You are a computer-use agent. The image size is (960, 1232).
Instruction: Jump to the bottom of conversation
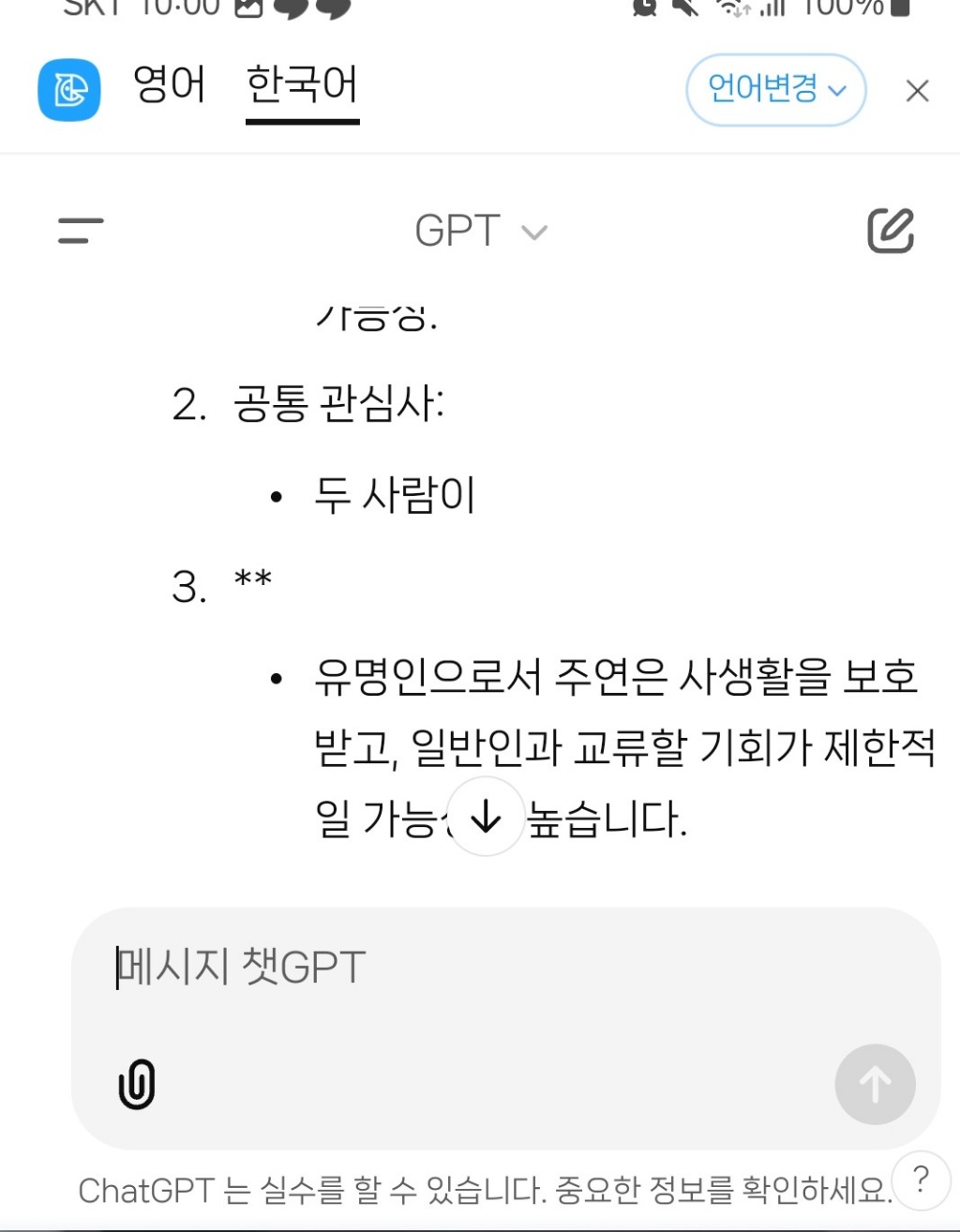click(x=486, y=818)
